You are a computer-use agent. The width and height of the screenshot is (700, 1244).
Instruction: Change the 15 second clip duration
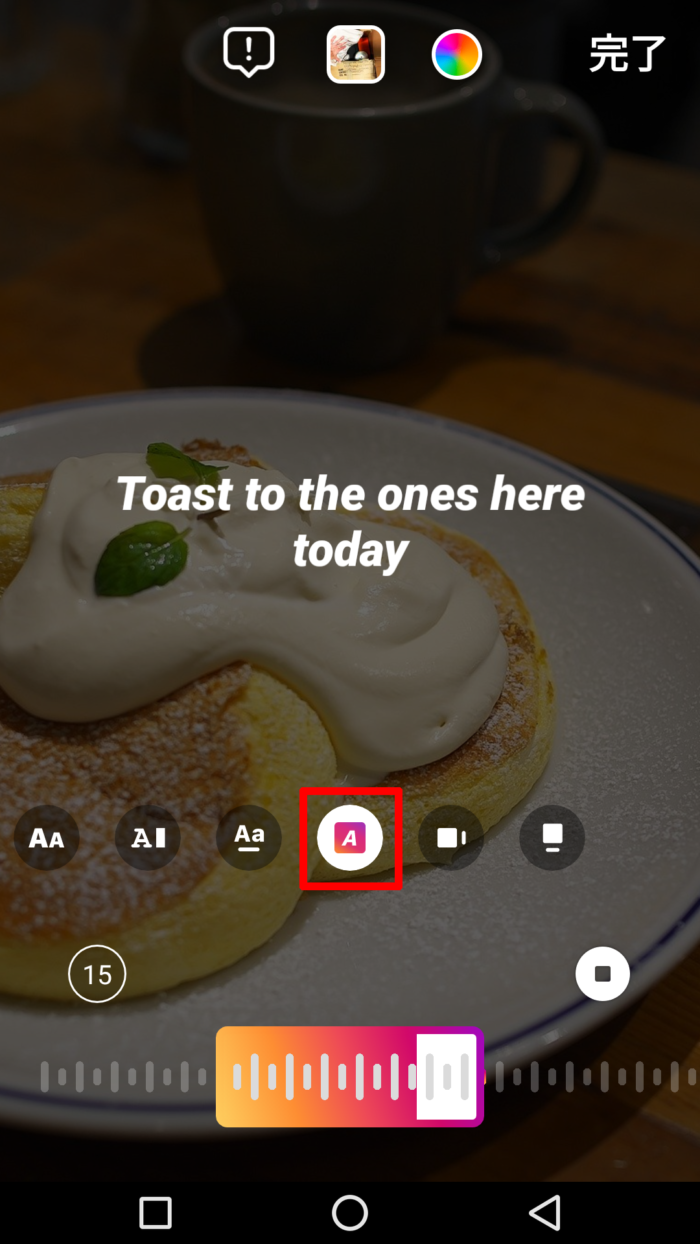(97, 974)
